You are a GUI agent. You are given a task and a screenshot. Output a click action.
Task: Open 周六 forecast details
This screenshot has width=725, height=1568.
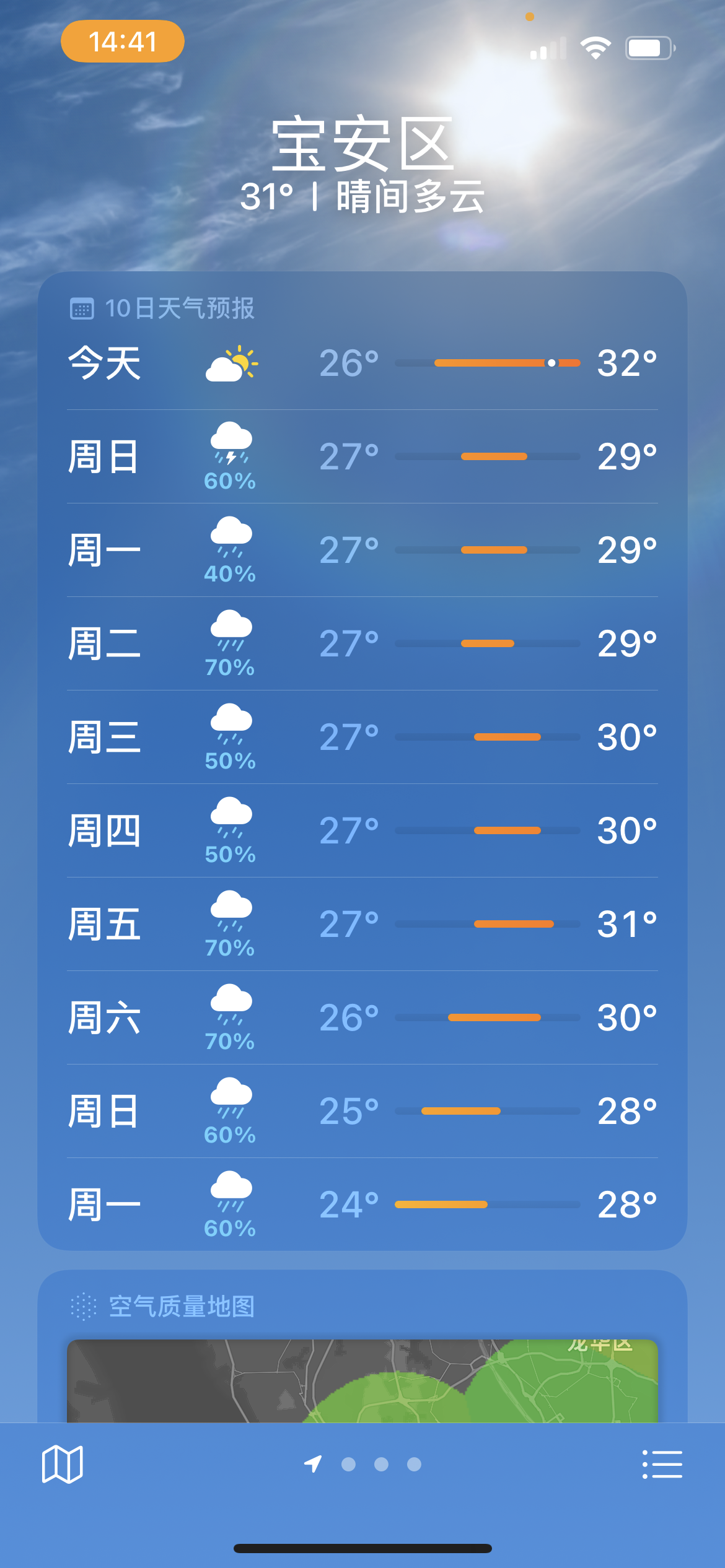pyautogui.click(x=362, y=1017)
